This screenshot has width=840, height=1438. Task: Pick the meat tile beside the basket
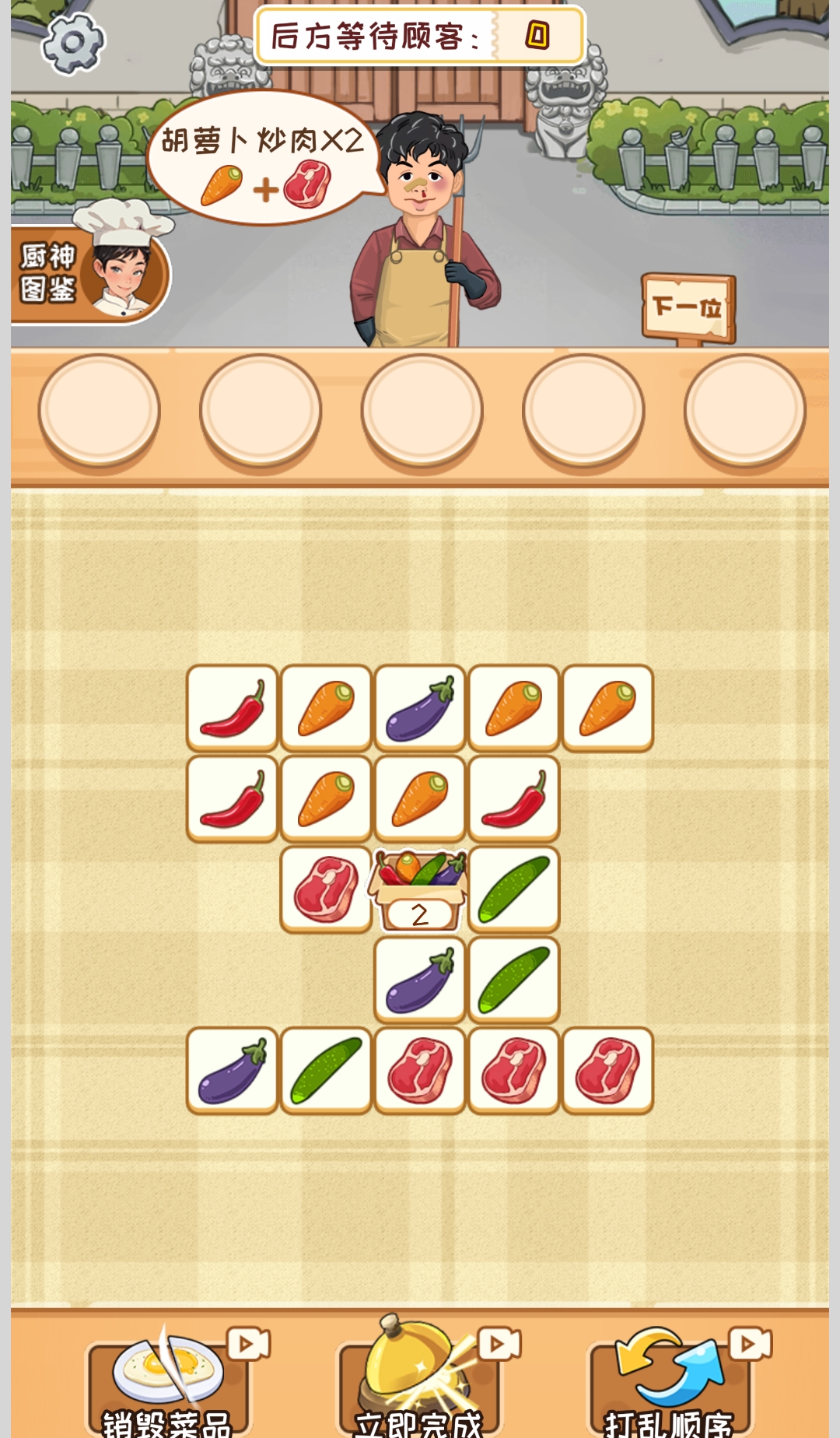pyautogui.click(x=326, y=889)
